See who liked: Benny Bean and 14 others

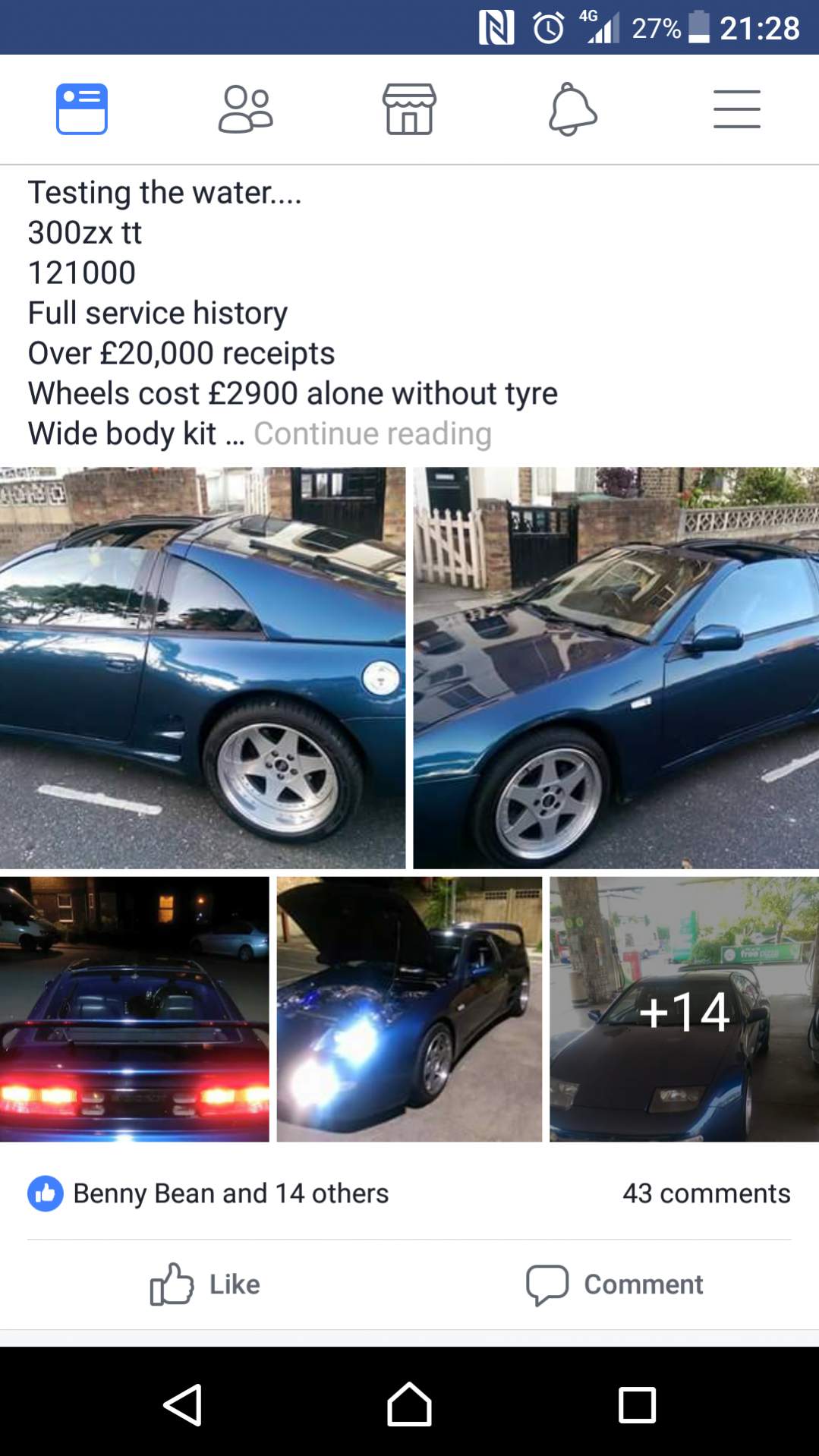230,1193
